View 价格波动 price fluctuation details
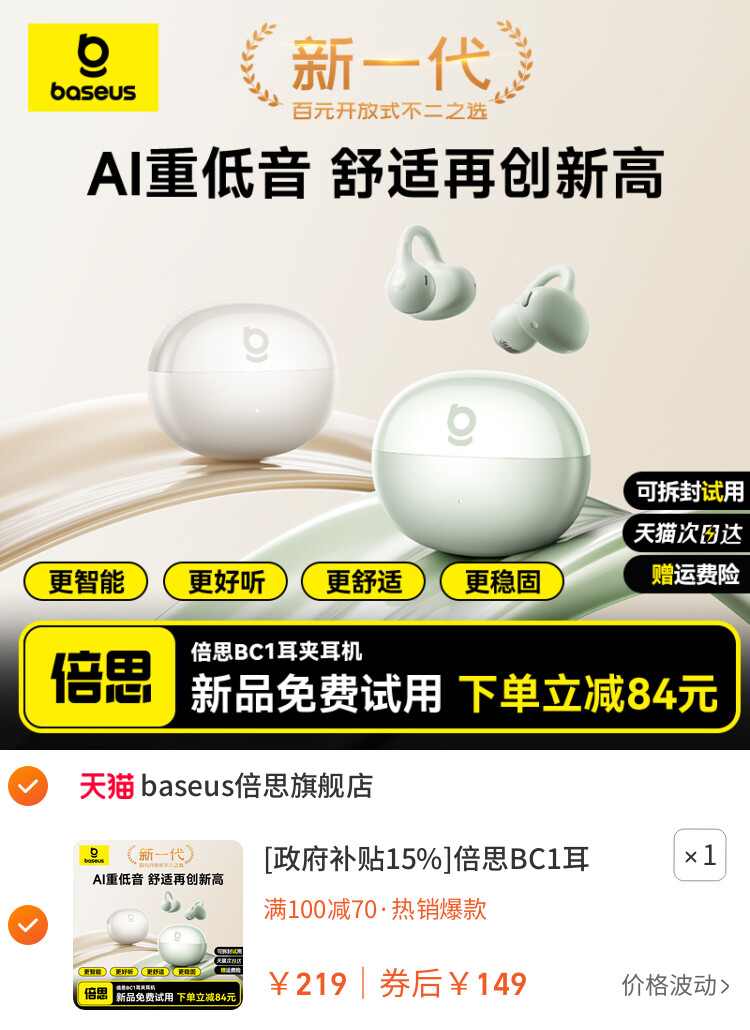This screenshot has width=750, height=1030. 675,985
